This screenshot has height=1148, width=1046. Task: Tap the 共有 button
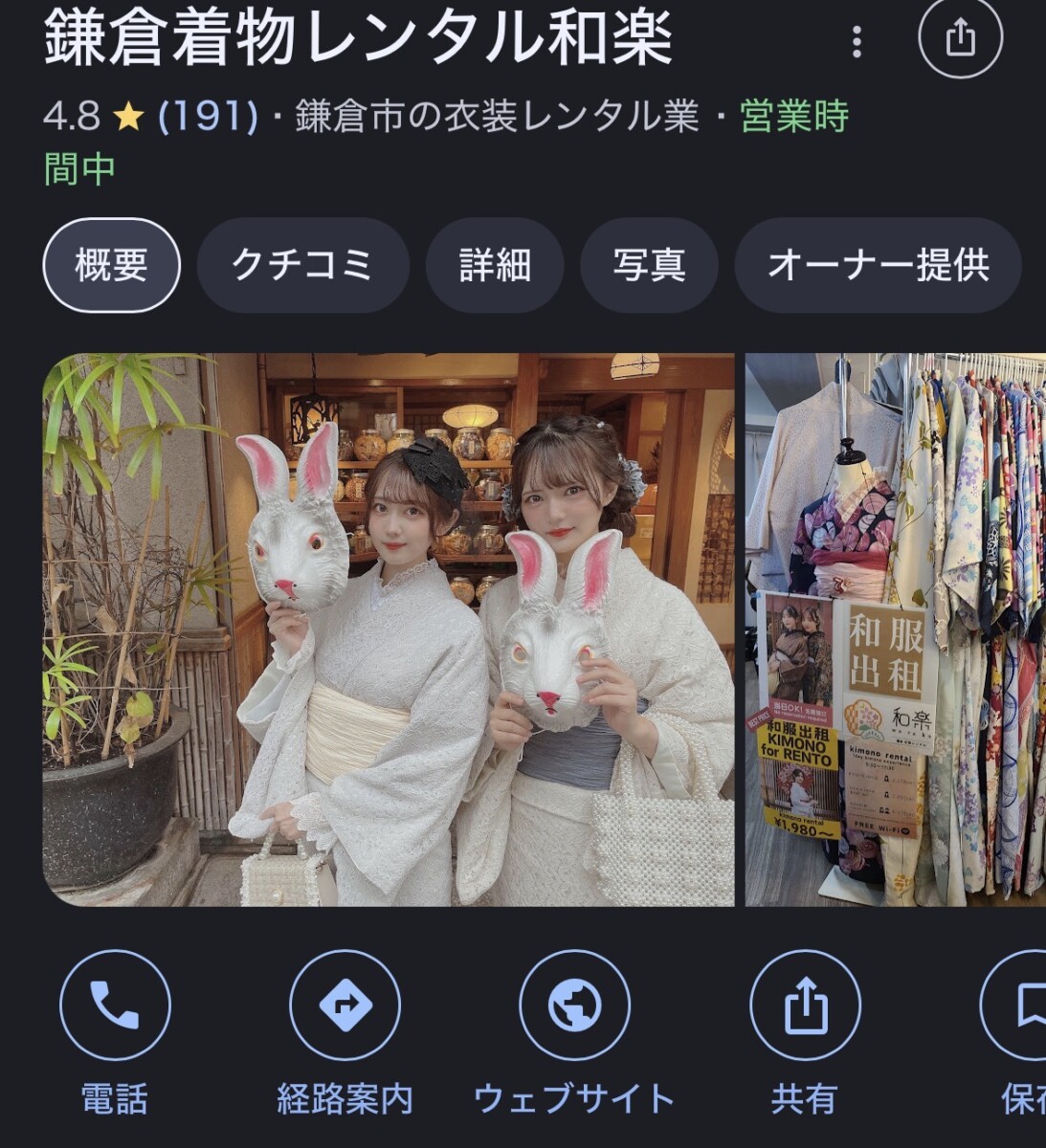tap(805, 1005)
